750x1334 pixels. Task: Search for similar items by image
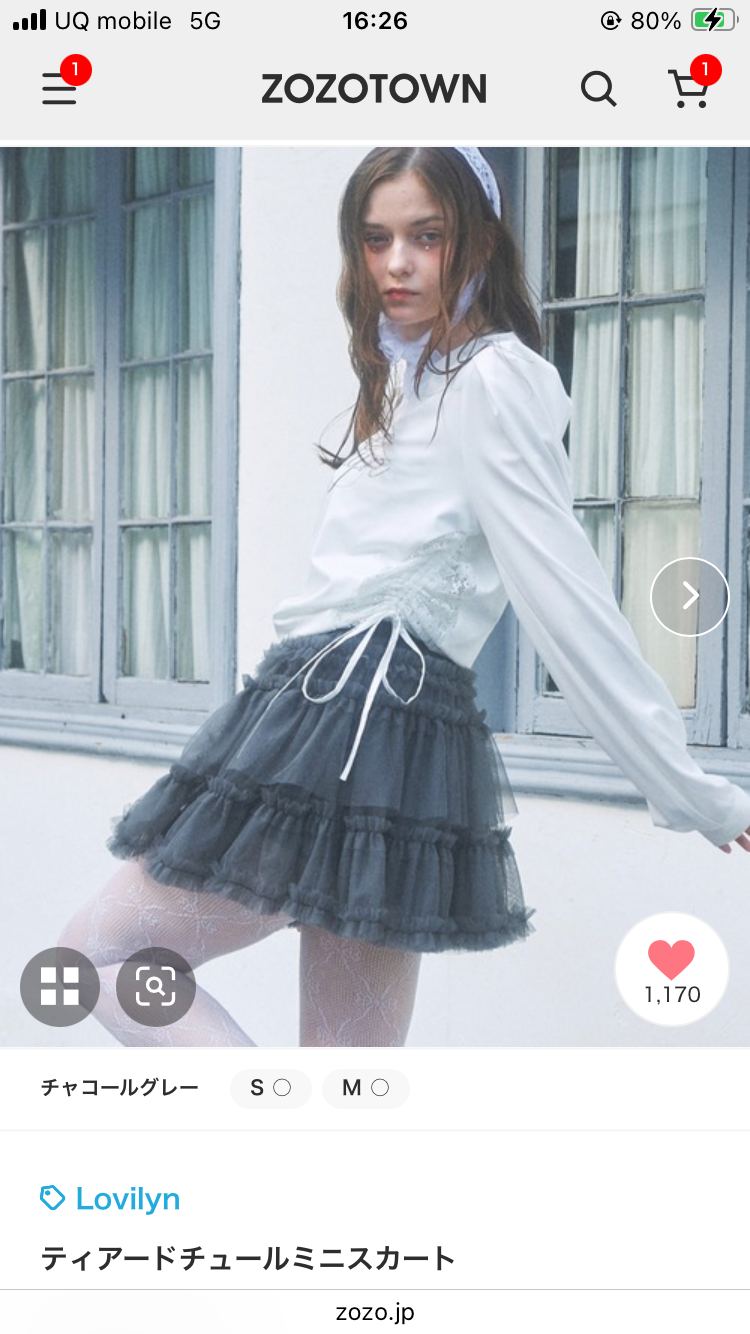156,987
